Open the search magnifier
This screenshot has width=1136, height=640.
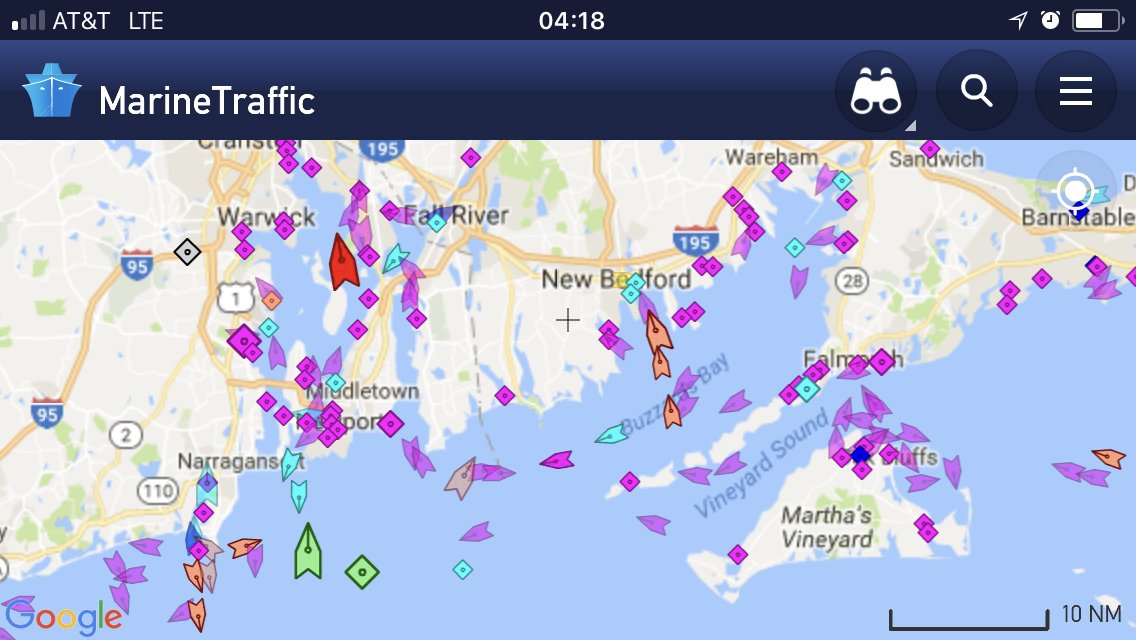(x=976, y=92)
